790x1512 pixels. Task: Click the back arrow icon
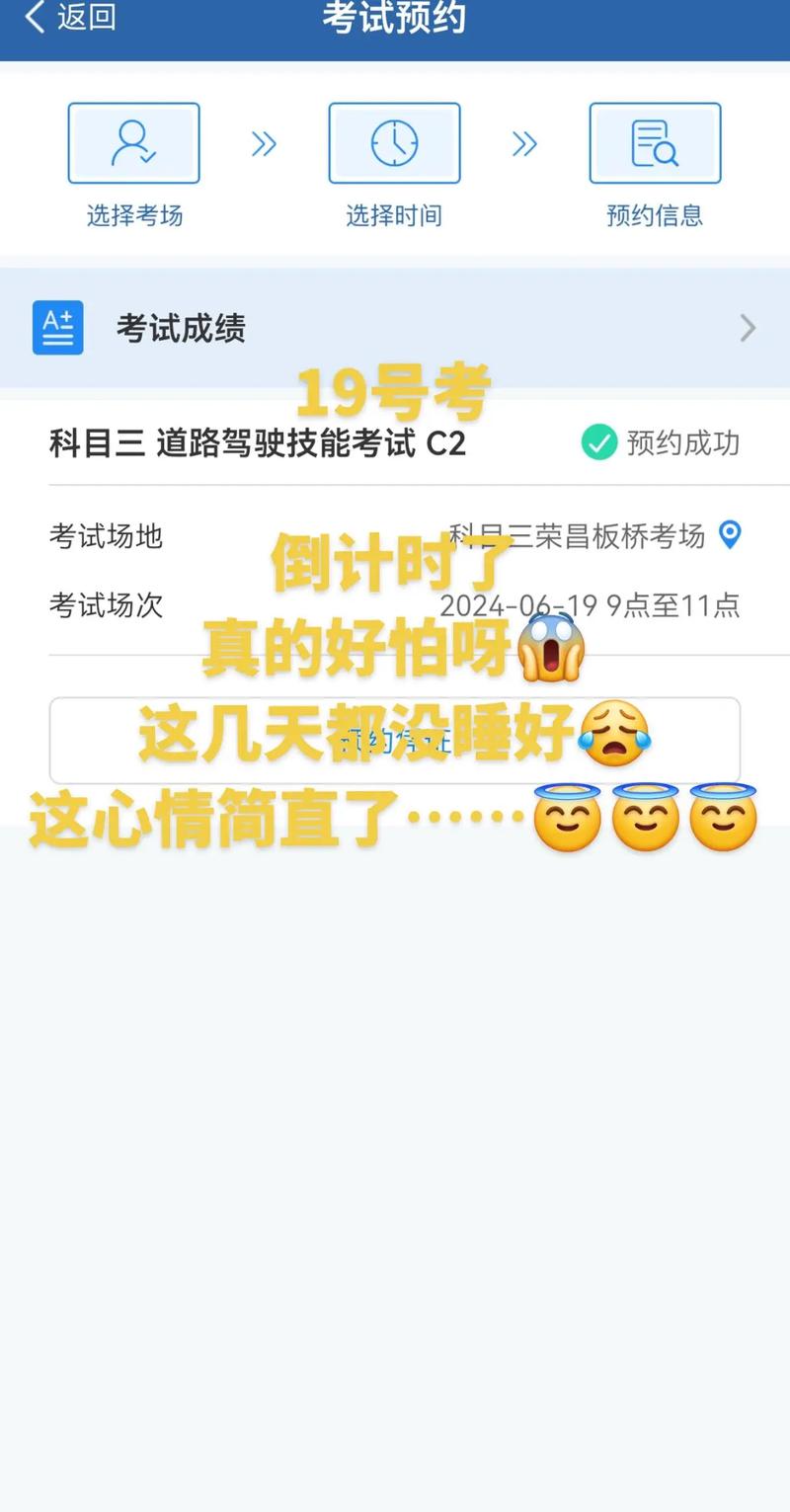click(34, 17)
